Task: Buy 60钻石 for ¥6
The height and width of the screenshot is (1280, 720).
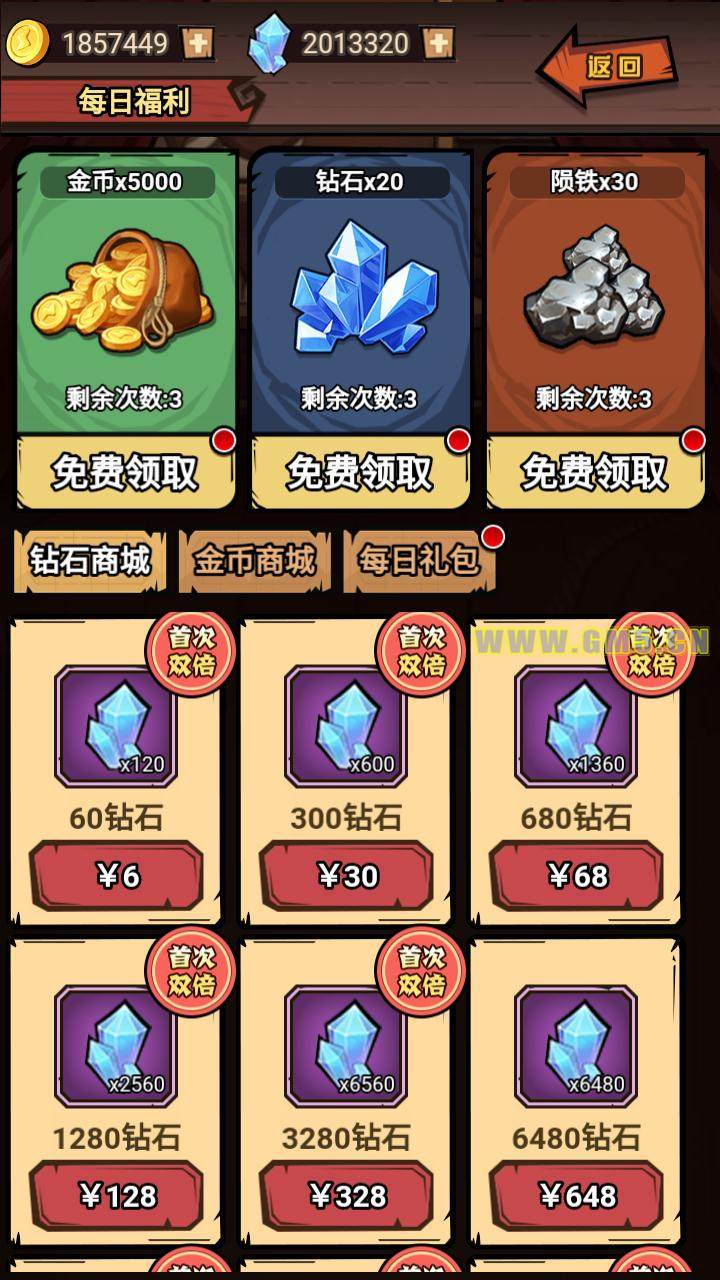Action: click(117, 876)
